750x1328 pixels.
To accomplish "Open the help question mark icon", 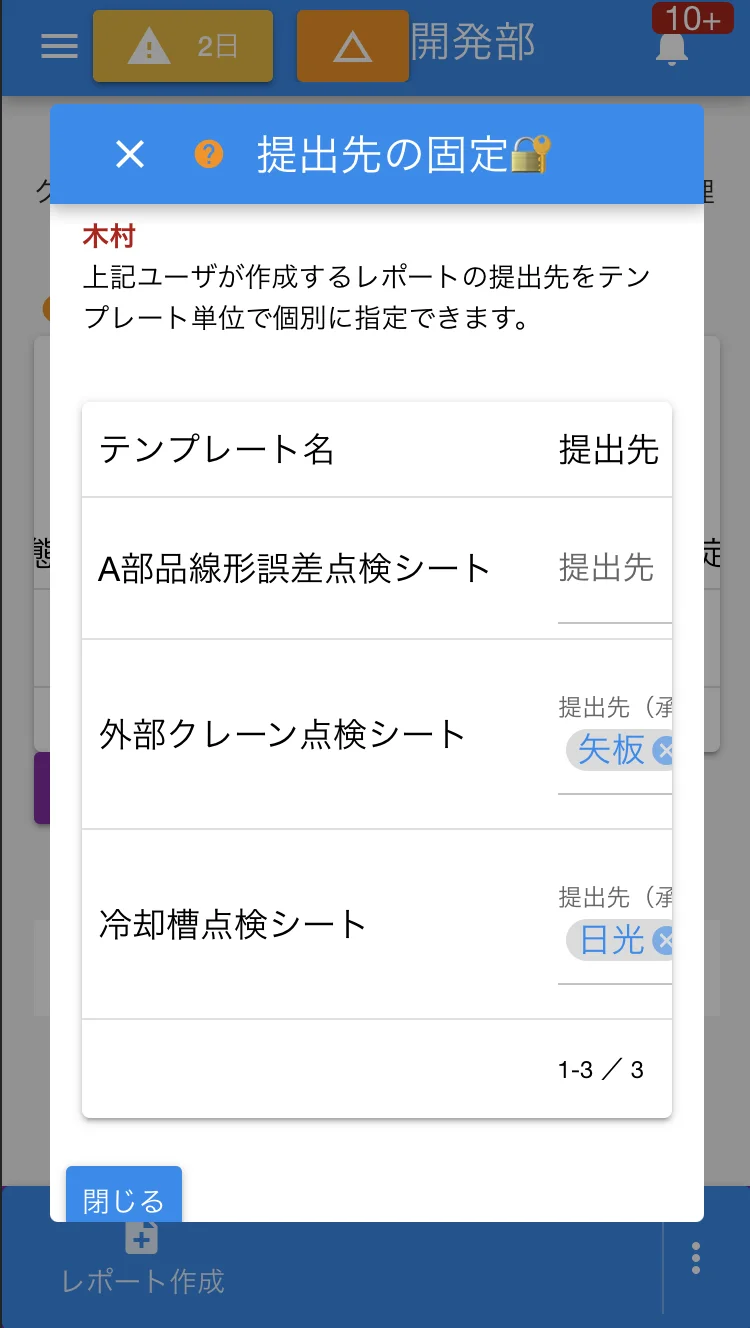I will click(208, 153).
